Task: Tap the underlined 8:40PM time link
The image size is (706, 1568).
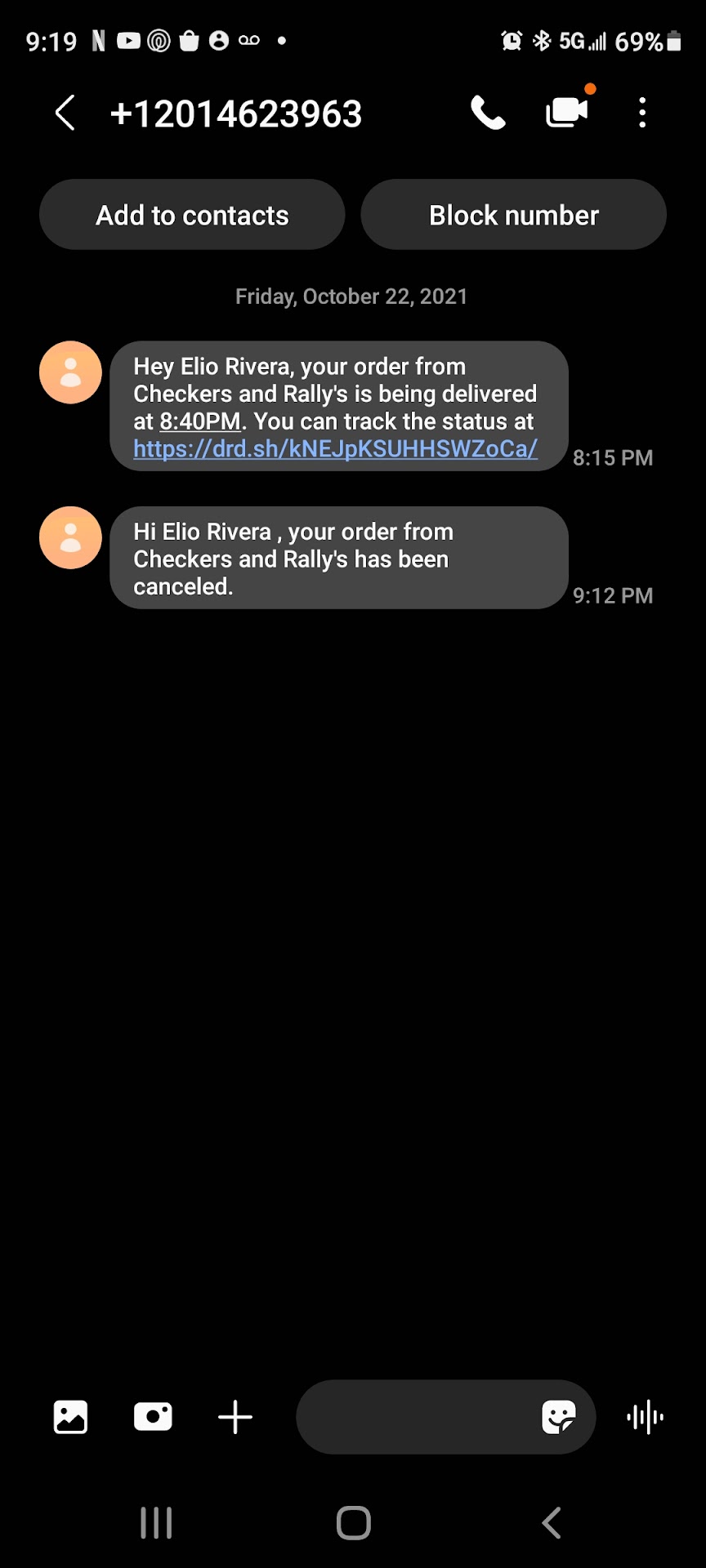Action: click(x=200, y=421)
